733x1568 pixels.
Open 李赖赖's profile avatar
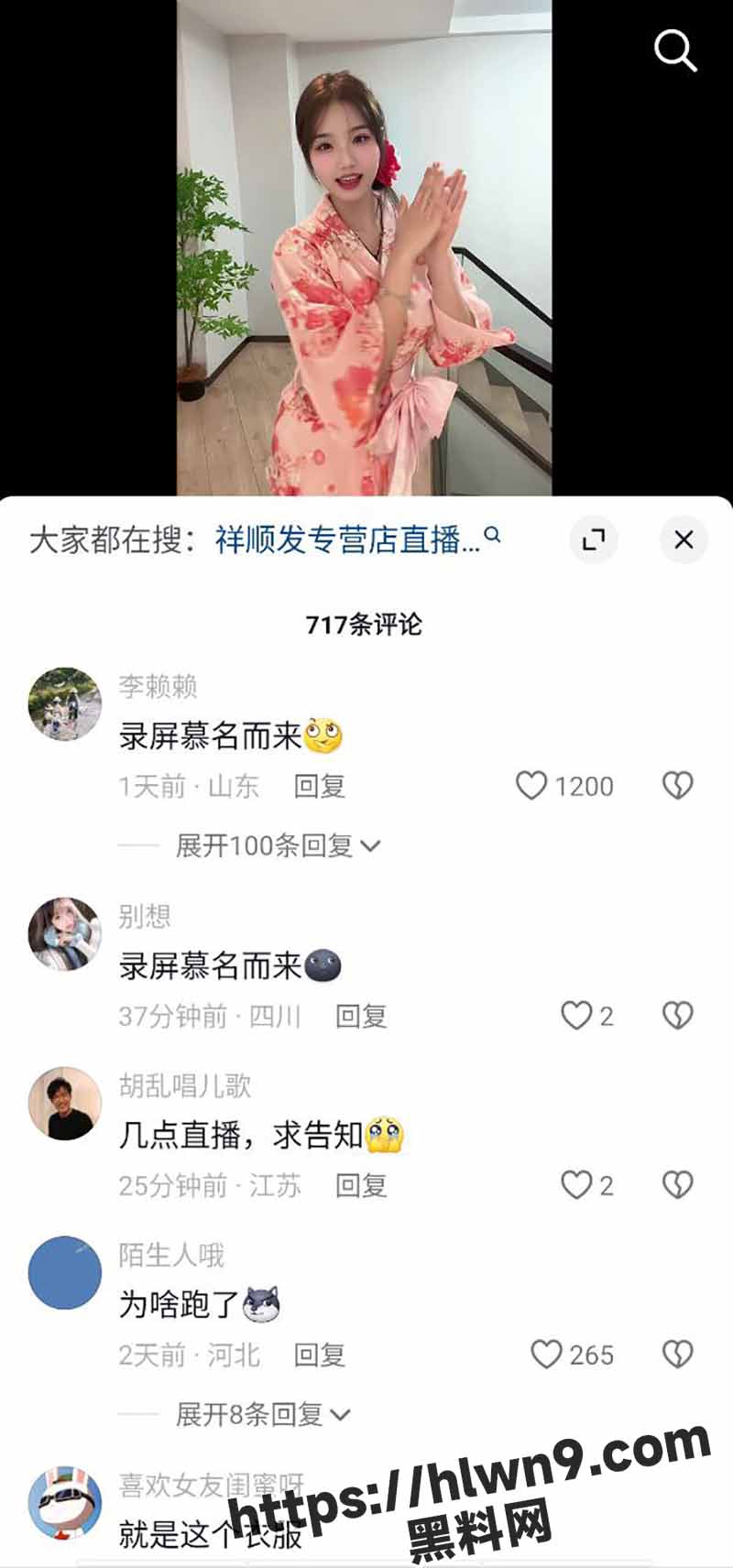click(x=65, y=704)
